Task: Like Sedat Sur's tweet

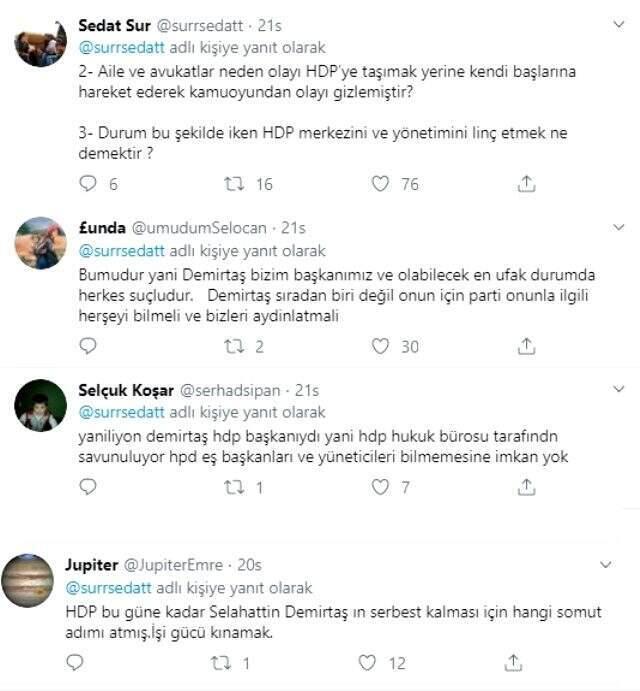Action: pos(380,184)
